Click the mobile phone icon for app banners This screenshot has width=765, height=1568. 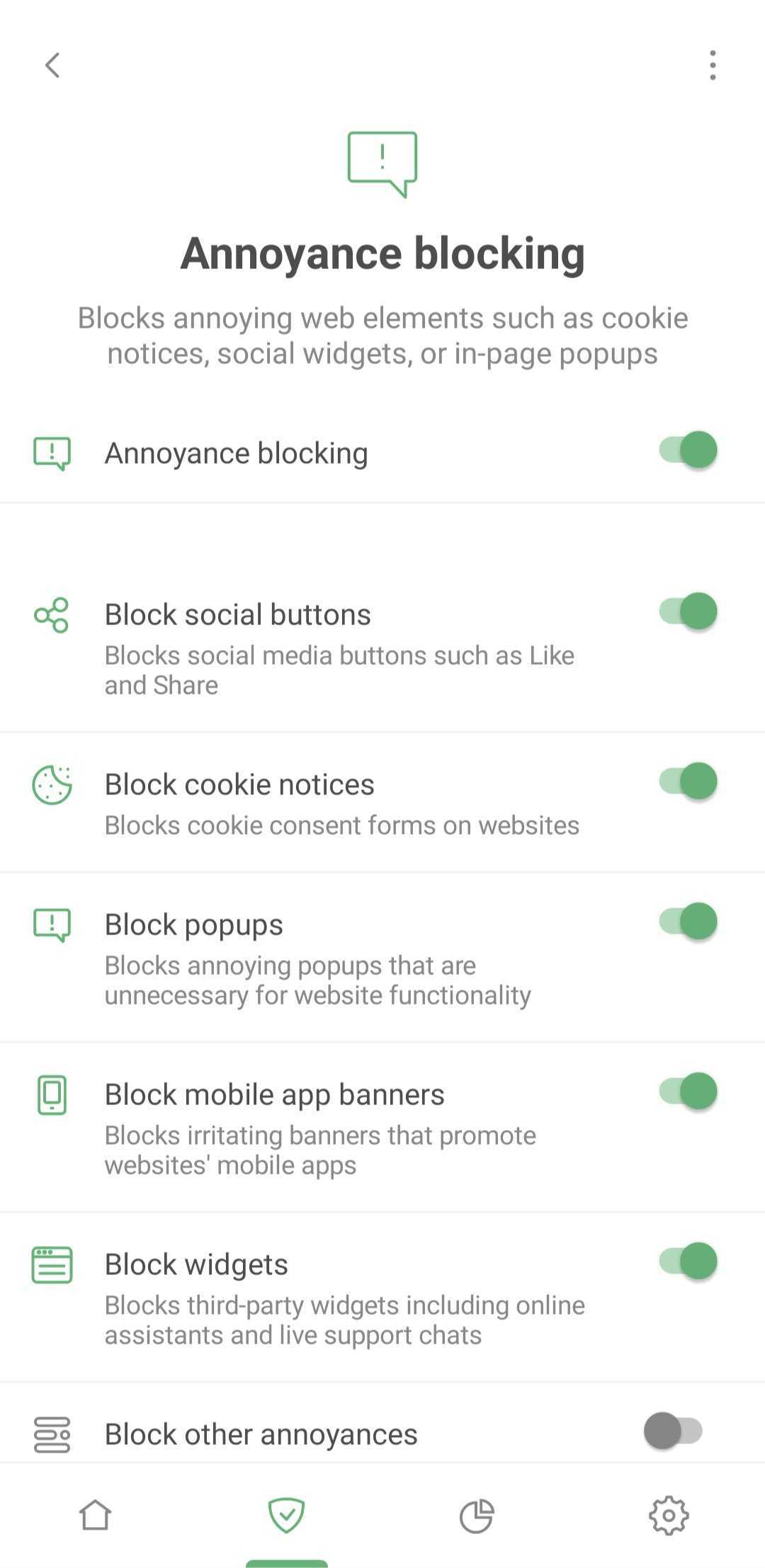coord(52,1094)
